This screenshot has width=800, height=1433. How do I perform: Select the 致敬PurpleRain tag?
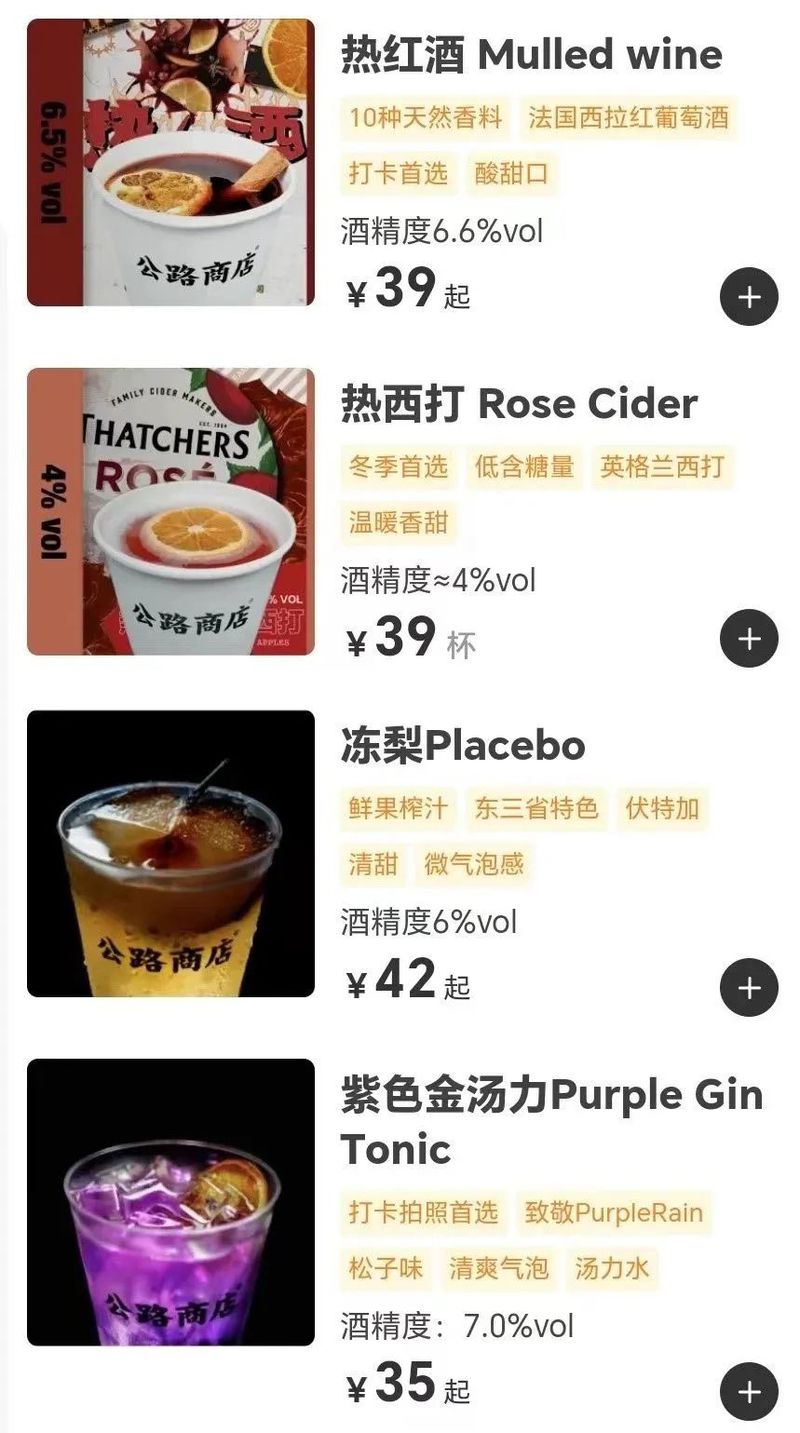tap(615, 1213)
